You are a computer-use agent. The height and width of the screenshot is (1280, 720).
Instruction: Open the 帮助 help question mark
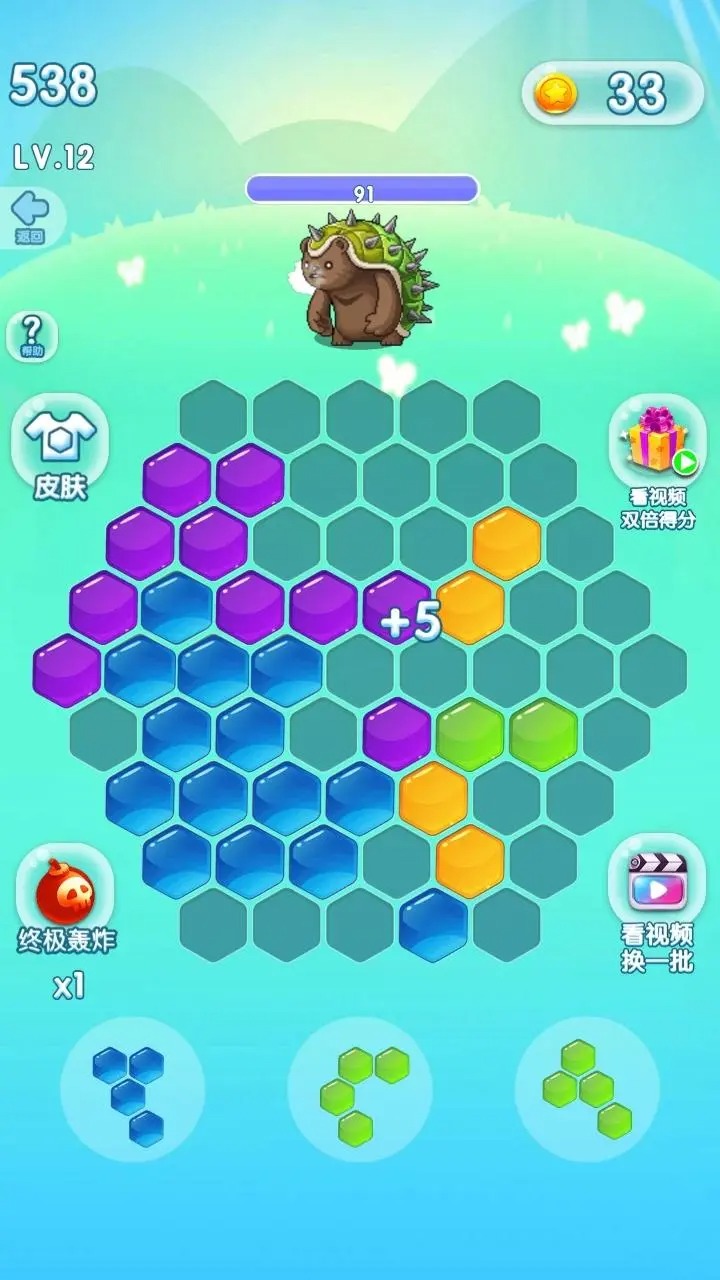33,335
